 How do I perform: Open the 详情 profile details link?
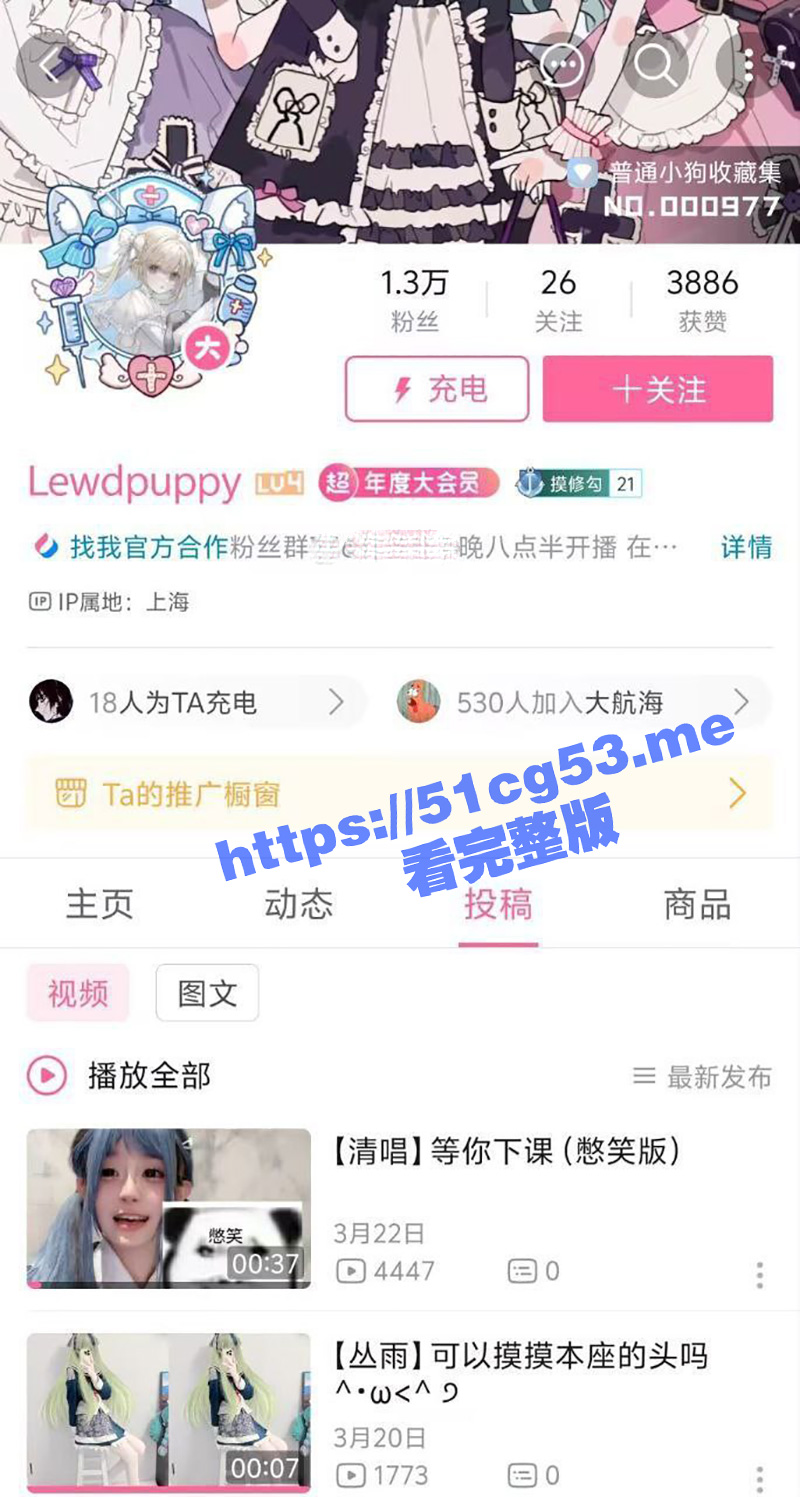coord(746,547)
